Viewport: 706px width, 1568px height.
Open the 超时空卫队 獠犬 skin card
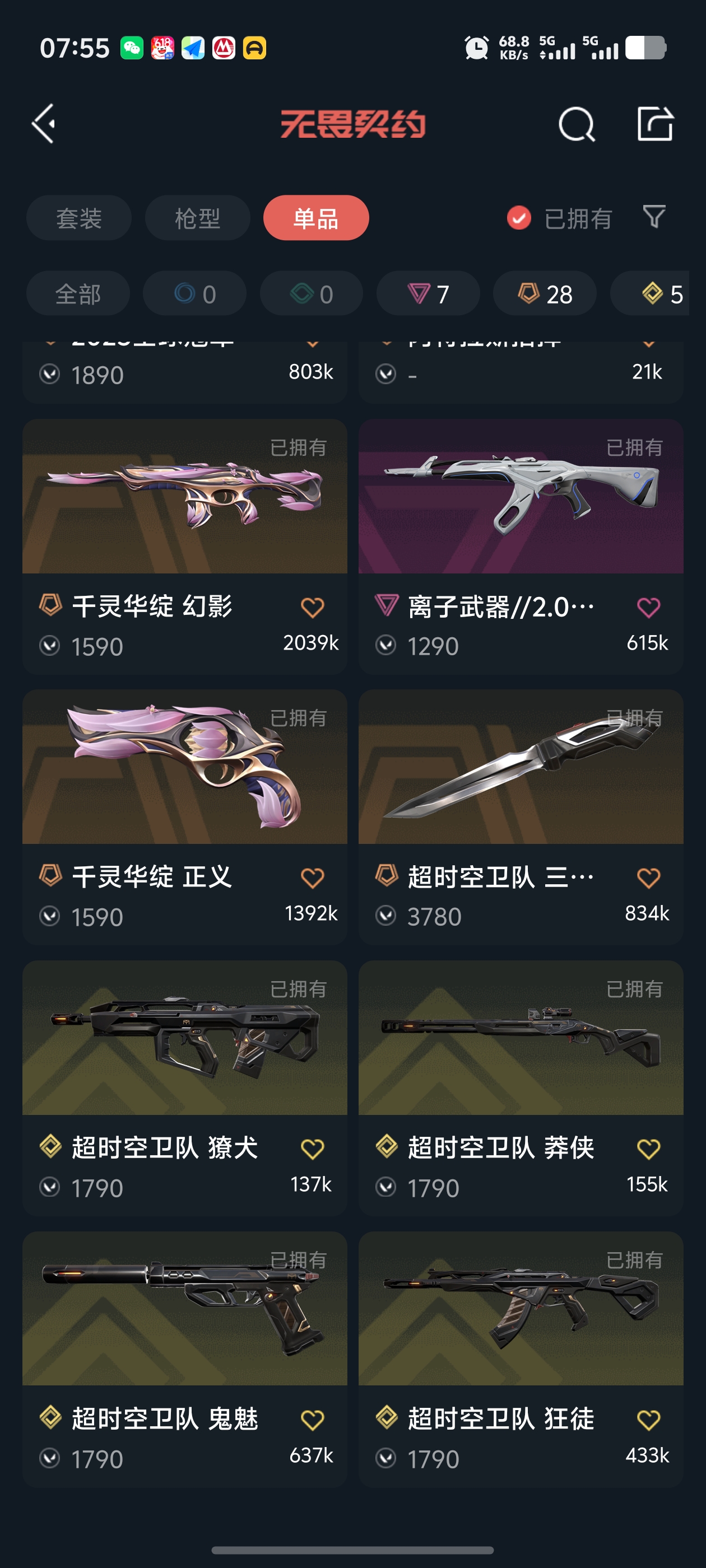(184, 1088)
